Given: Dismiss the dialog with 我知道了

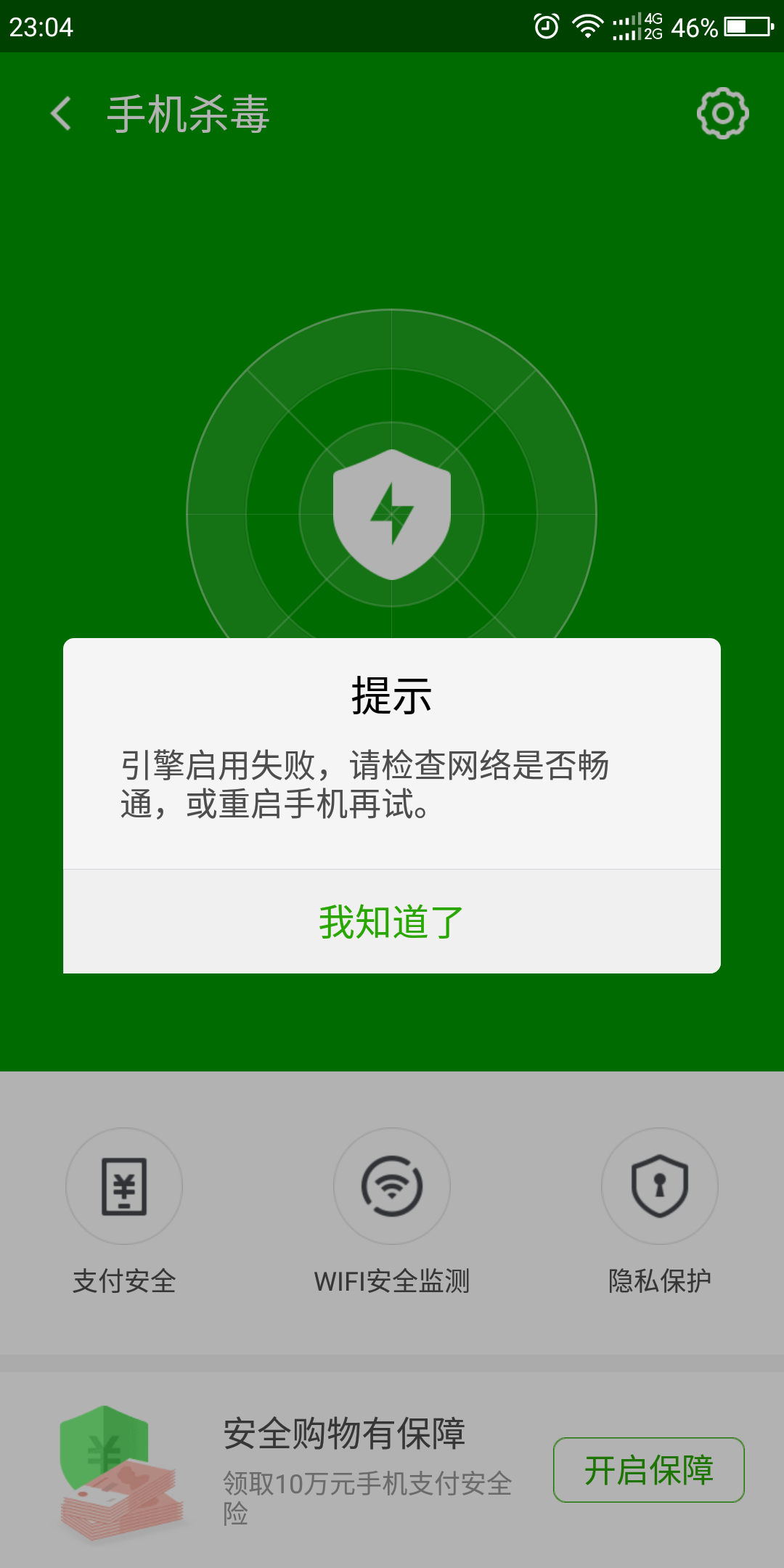Looking at the screenshot, I should [x=392, y=922].
